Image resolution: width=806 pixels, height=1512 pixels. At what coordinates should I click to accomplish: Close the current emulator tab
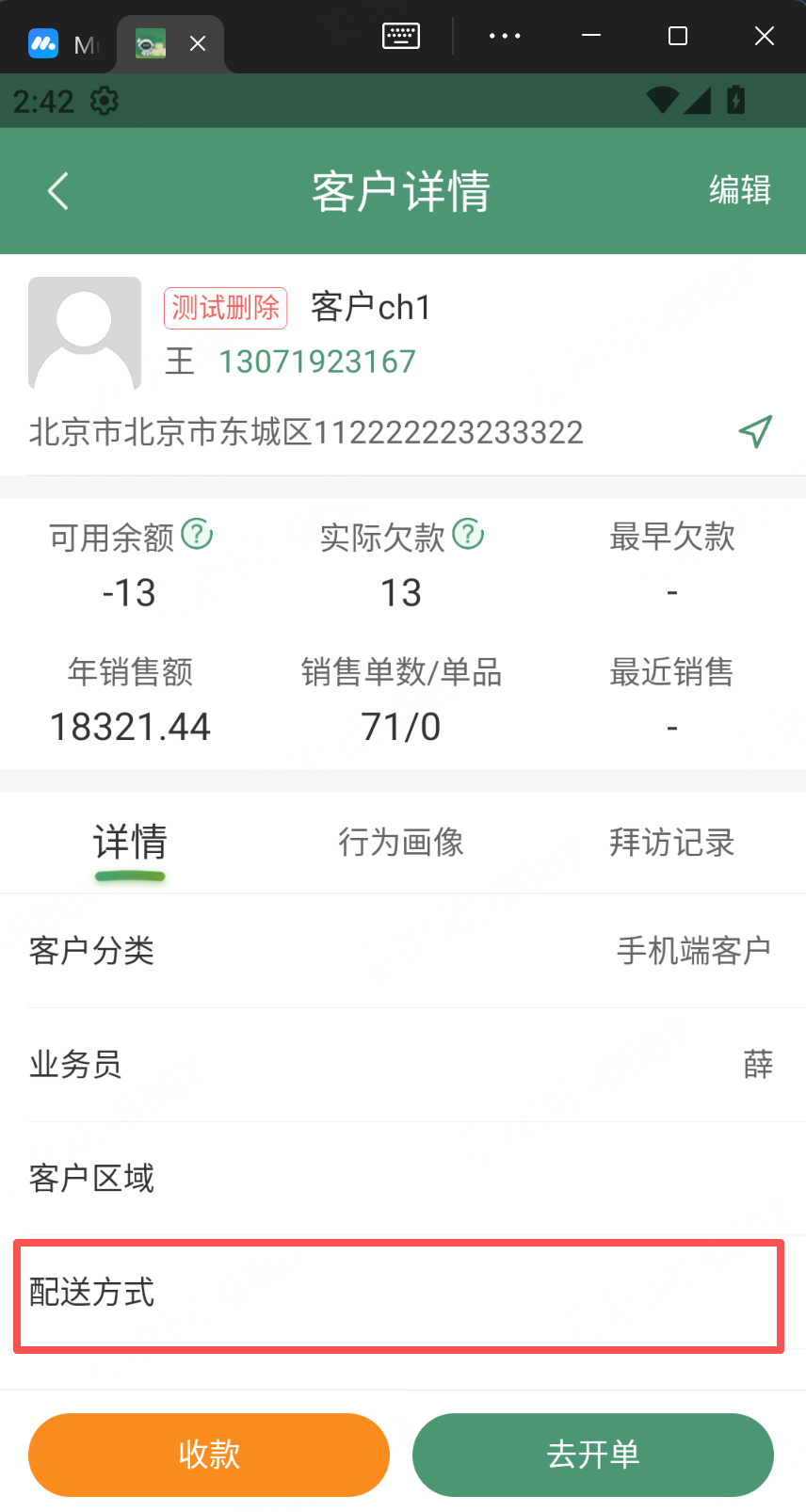point(198,43)
